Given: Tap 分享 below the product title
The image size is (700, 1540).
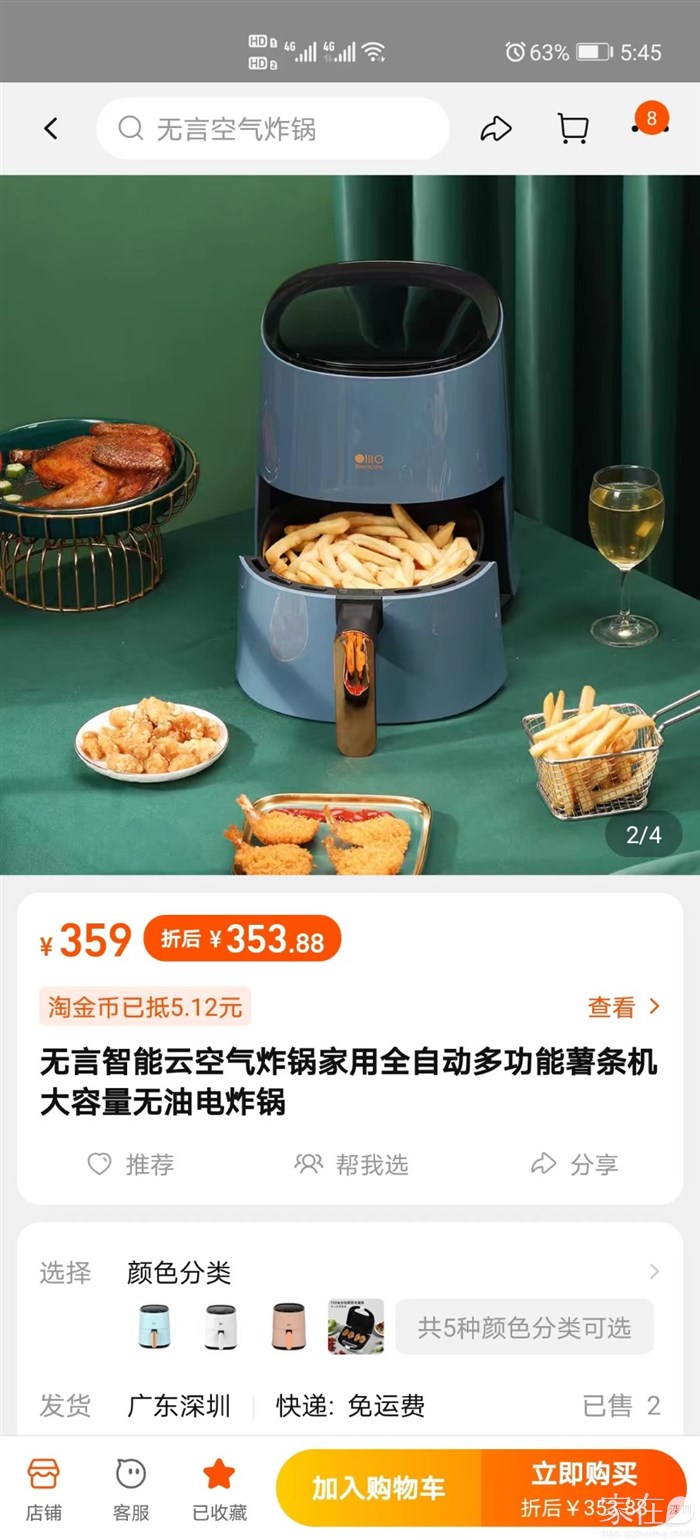Looking at the screenshot, I should [x=574, y=1164].
